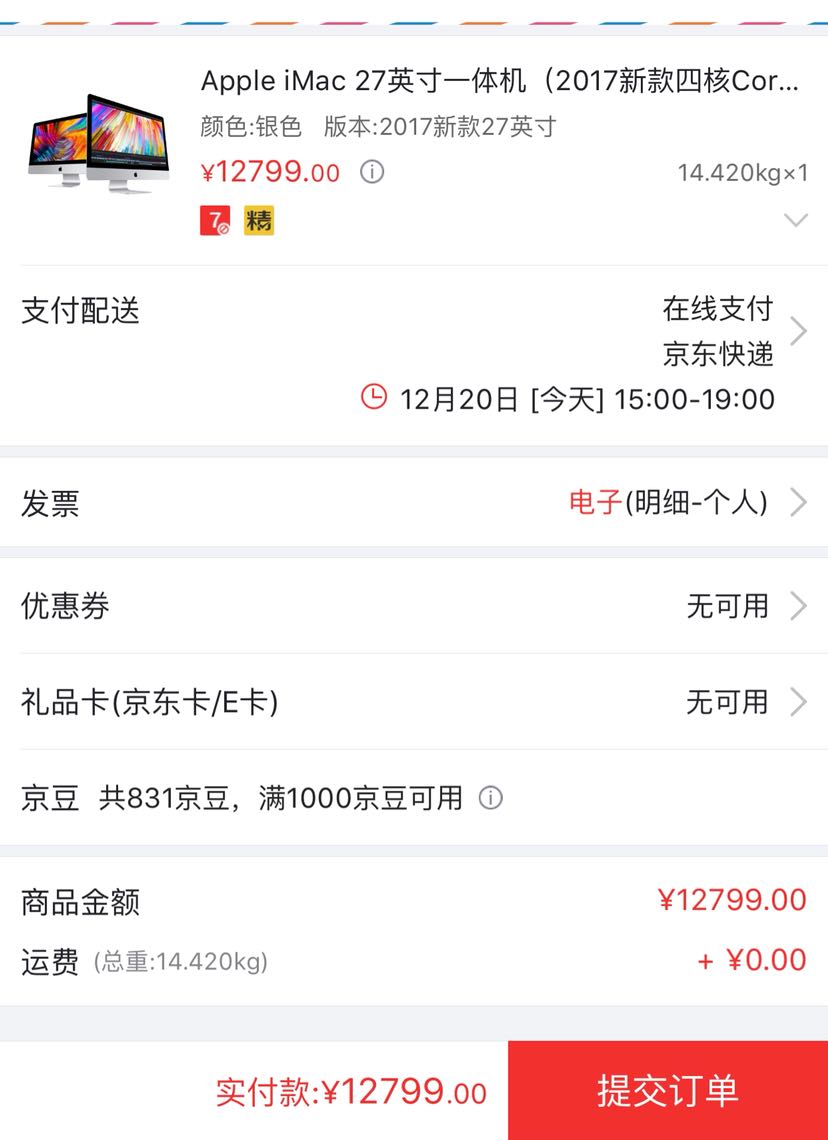
Task: Open the 支付配送 payment and delivery options
Action: 80,311
